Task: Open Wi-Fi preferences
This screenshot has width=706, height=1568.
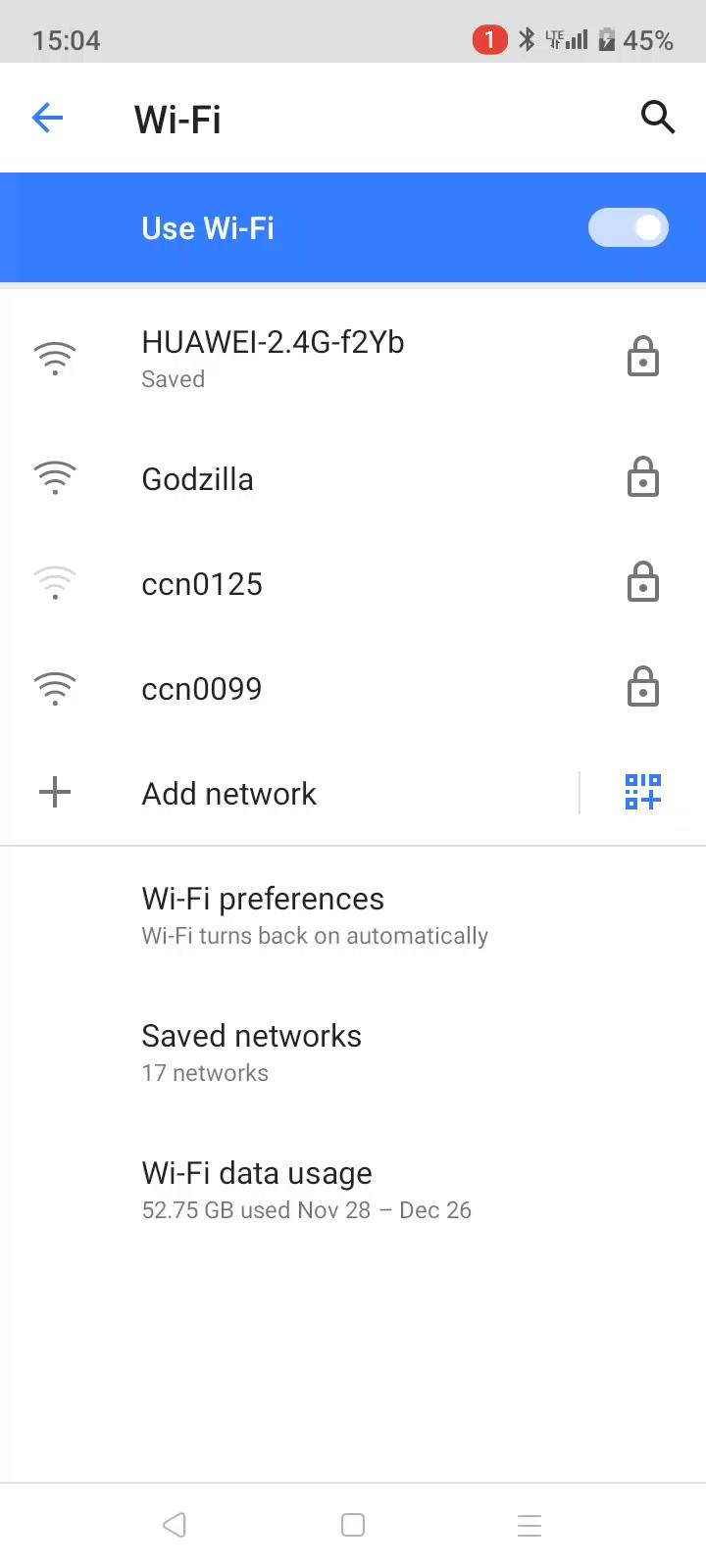Action: click(314, 914)
